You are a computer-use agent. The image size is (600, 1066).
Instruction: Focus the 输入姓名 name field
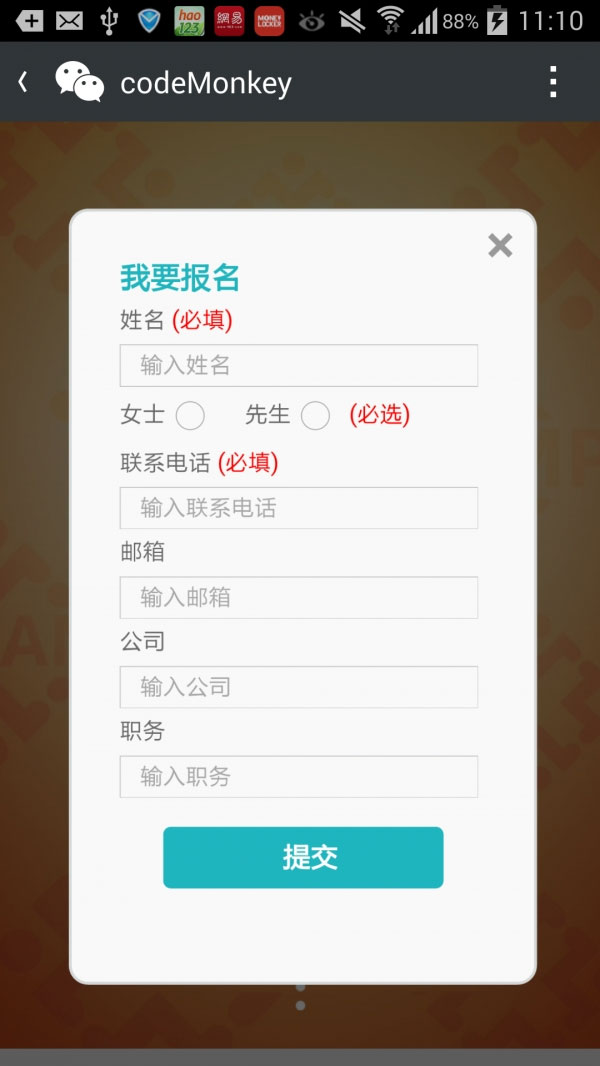point(298,365)
